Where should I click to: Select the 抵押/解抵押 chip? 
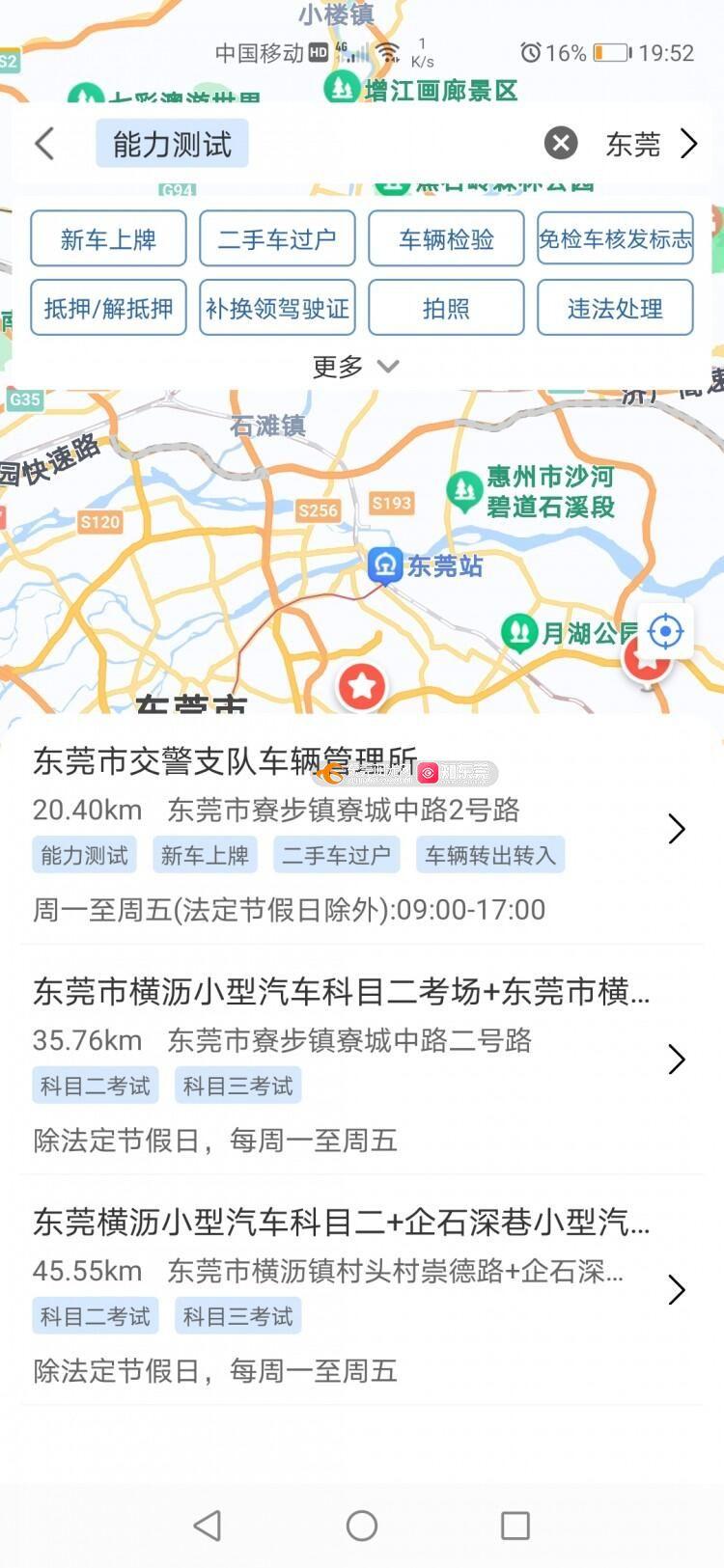[x=108, y=309]
